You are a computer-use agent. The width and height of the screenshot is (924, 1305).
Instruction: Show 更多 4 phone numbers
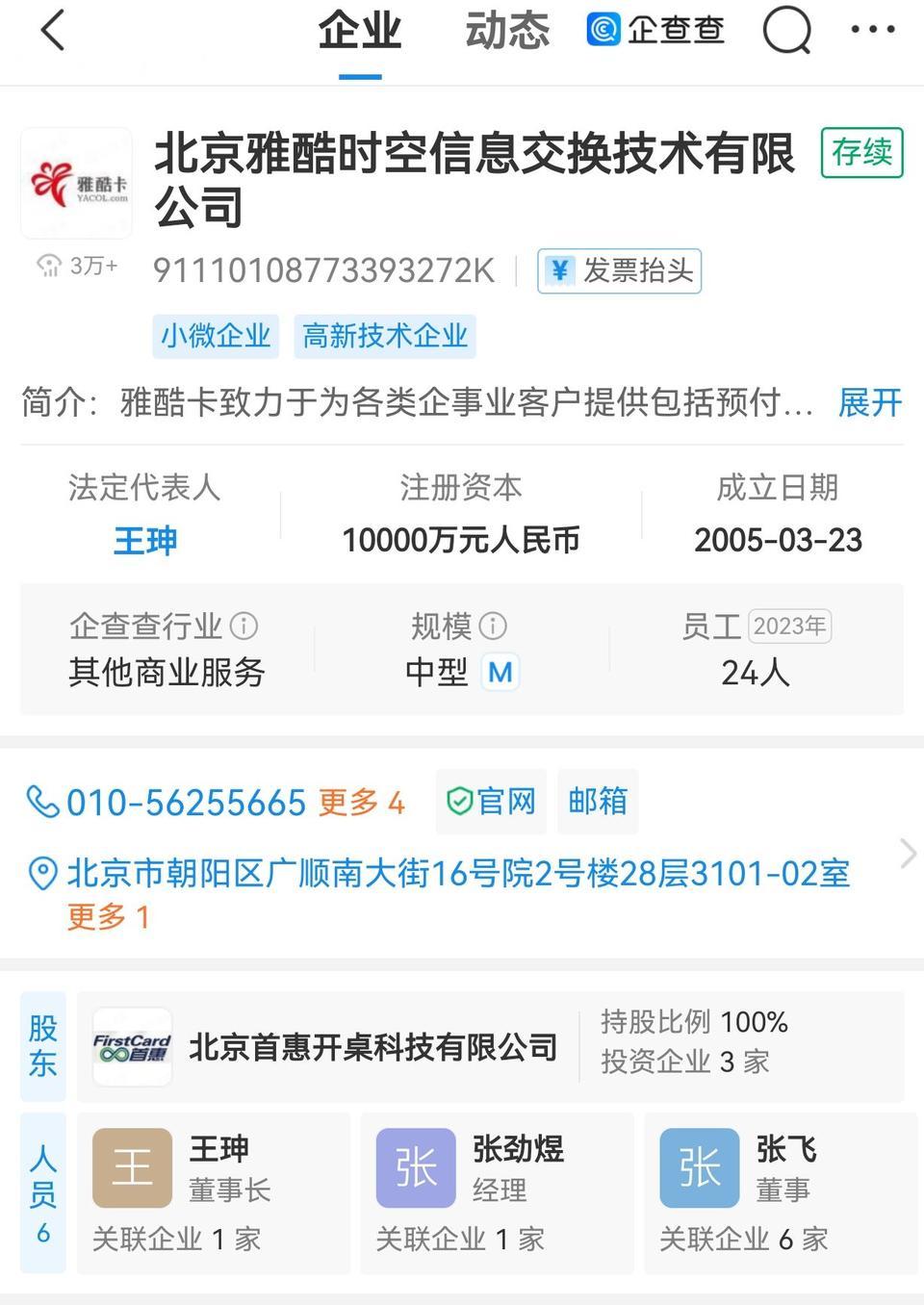point(361,802)
